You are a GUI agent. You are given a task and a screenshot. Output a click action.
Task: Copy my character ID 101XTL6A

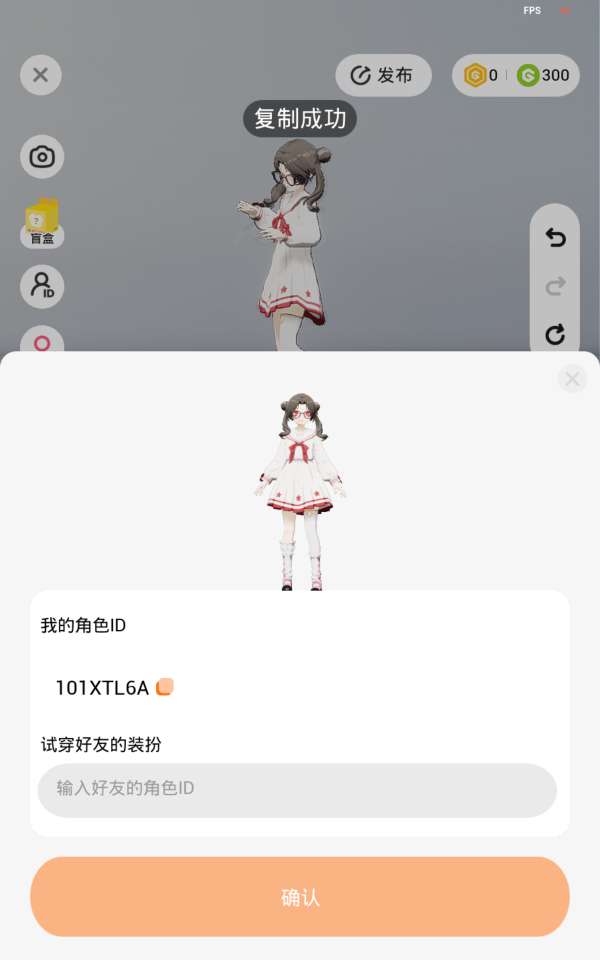pyautogui.click(x=165, y=687)
